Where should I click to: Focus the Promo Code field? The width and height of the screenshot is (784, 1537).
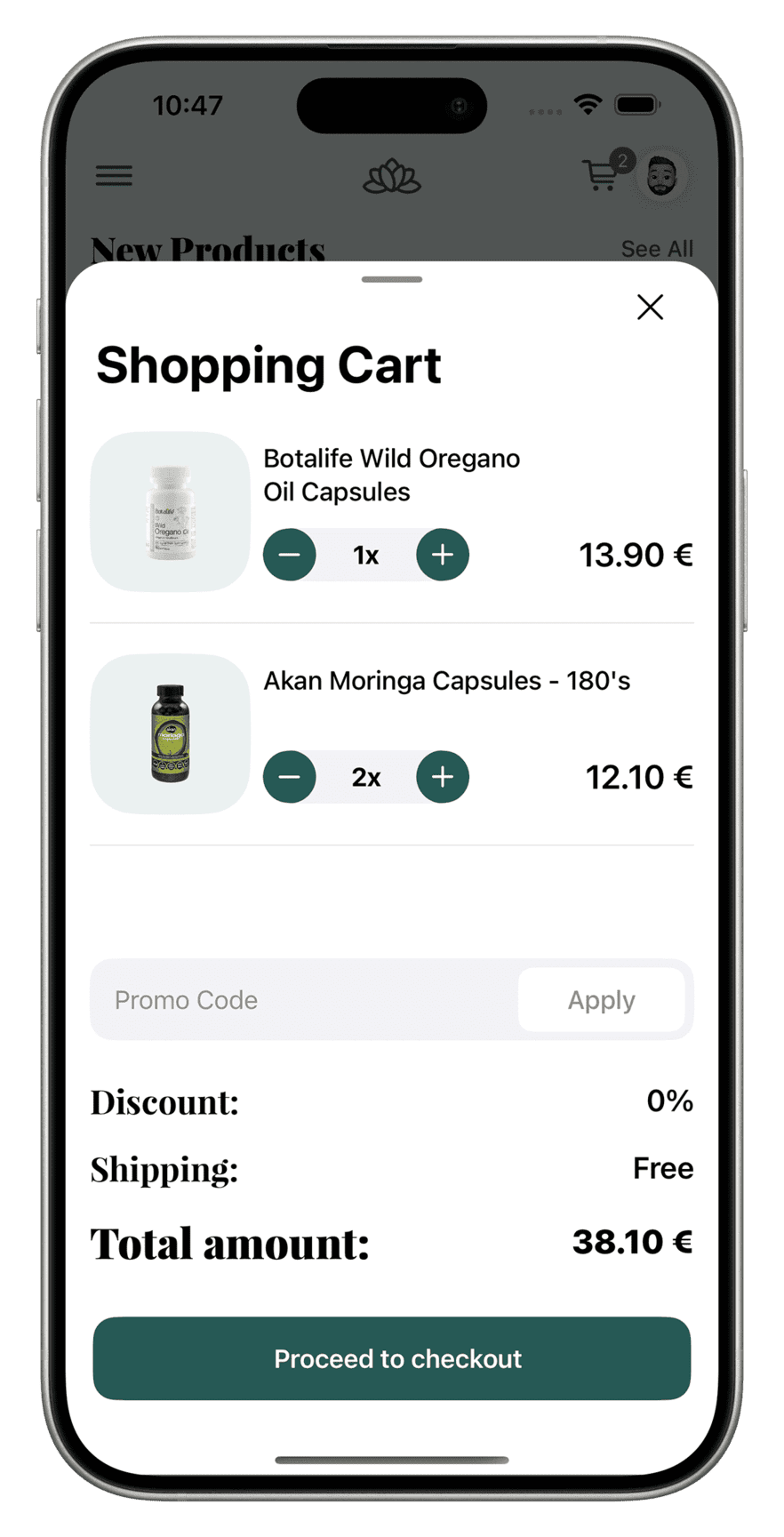click(302, 1000)
